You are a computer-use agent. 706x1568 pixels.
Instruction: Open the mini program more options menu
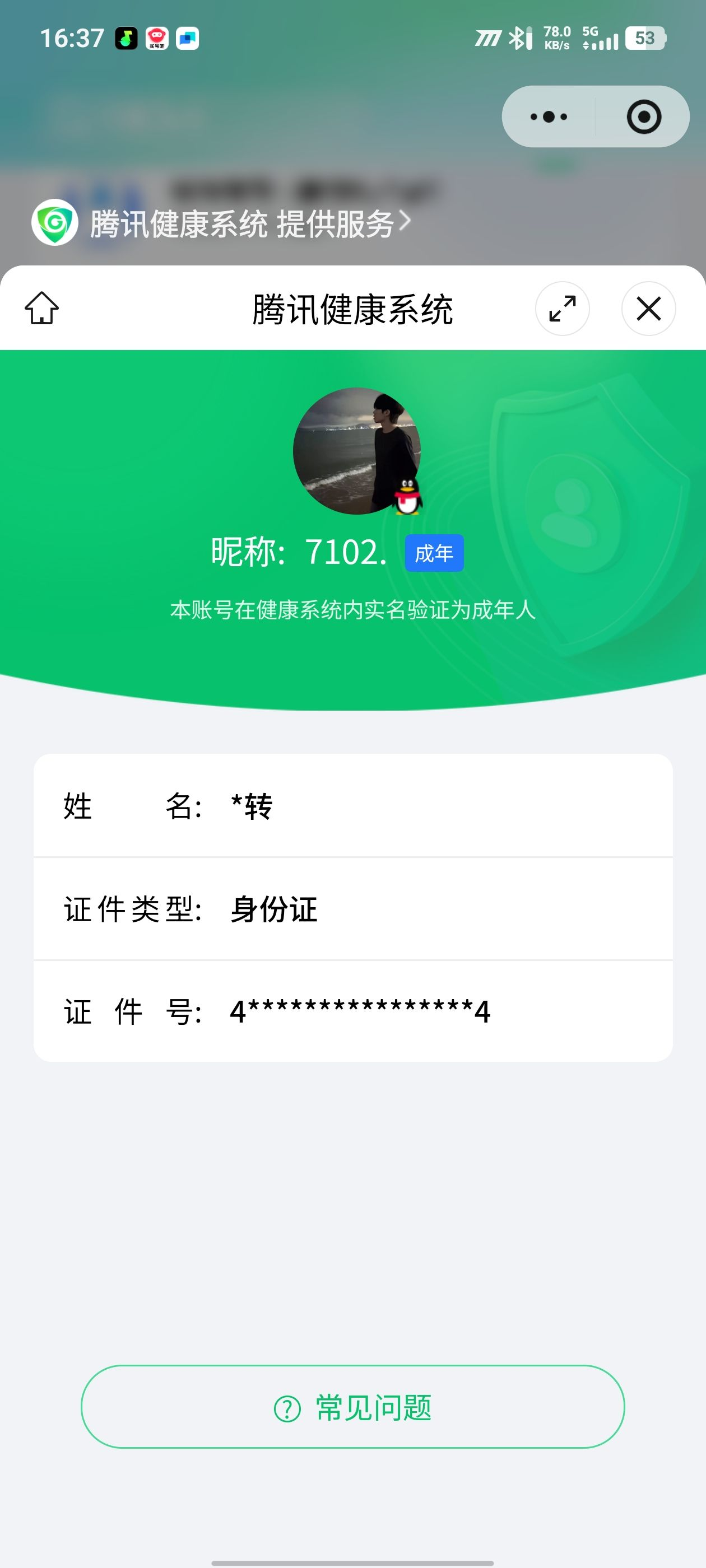point(547,116)
